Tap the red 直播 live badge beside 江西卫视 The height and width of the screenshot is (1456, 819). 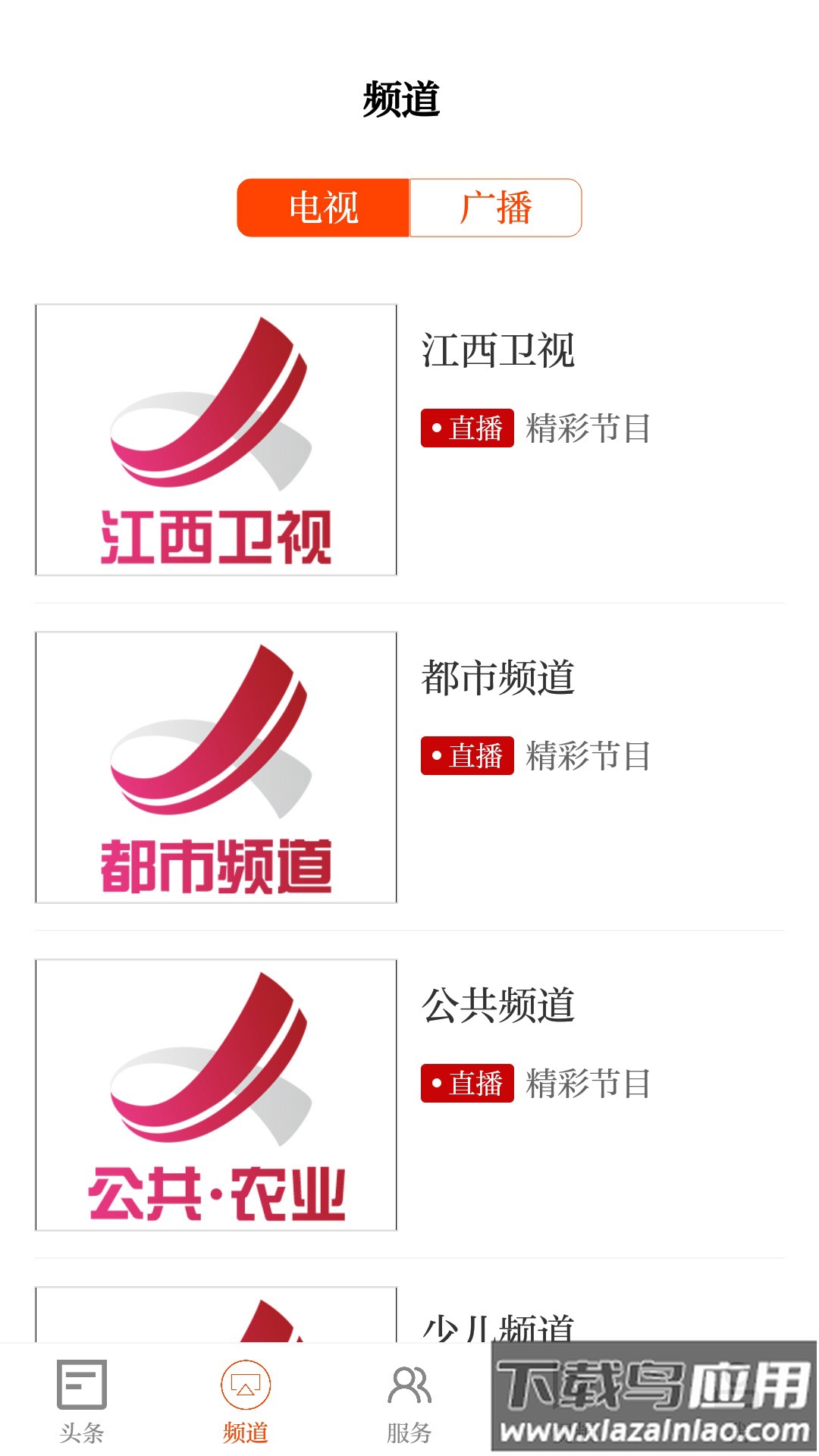coord(467,428)
